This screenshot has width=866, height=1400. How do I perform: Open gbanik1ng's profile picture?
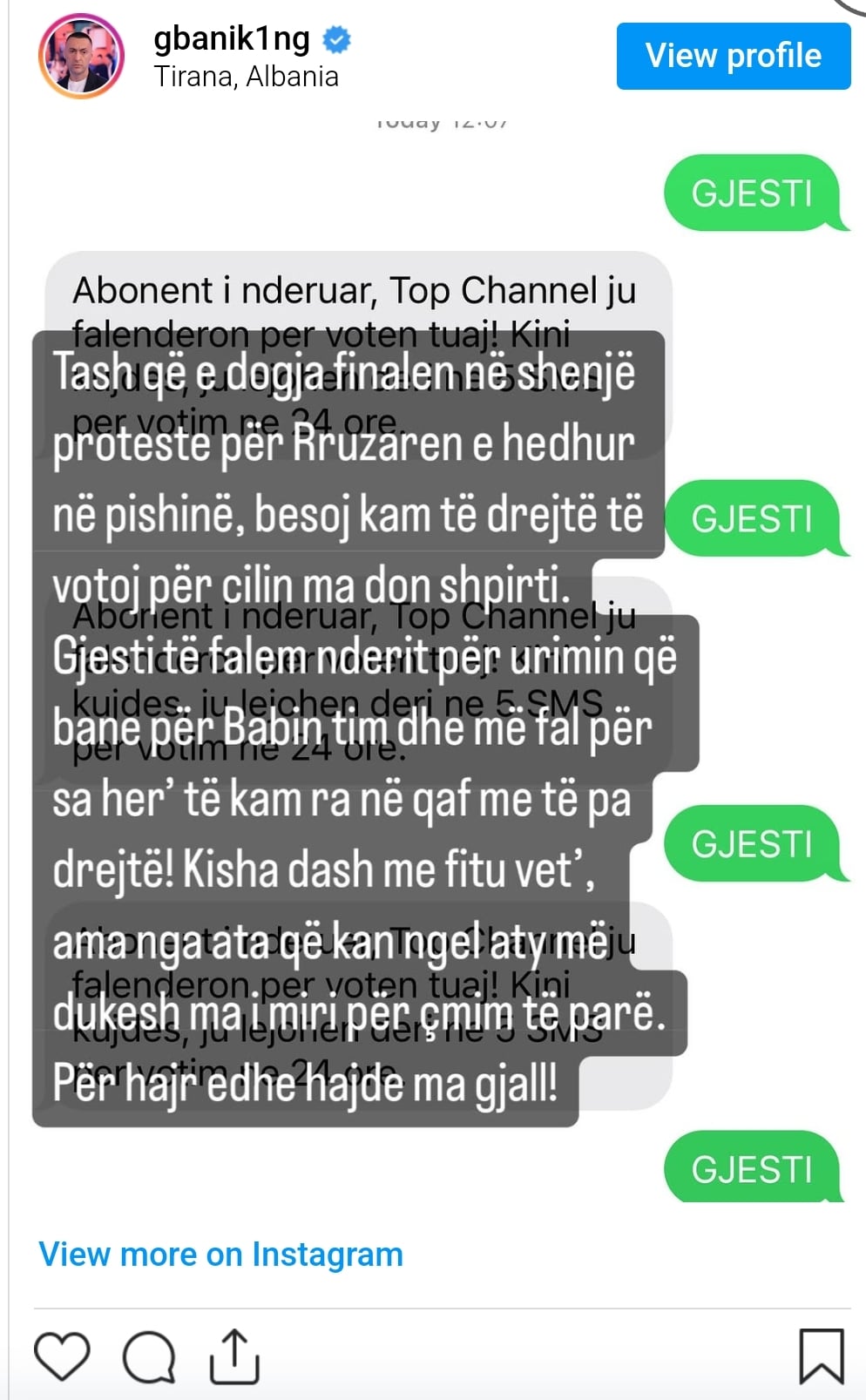tap(81, 56)
